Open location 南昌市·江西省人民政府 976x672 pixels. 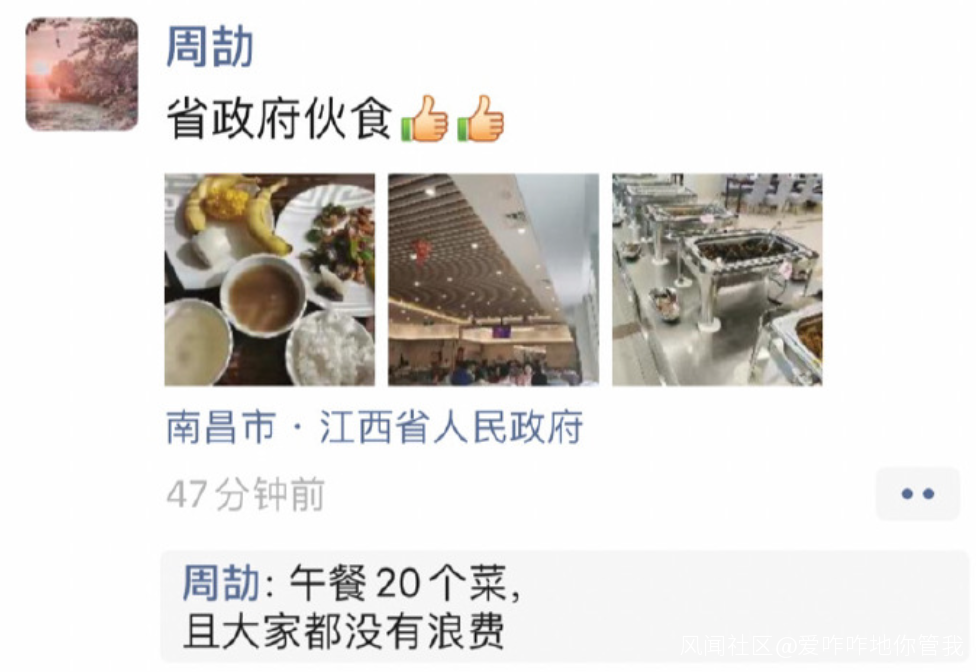coord(375,427)
